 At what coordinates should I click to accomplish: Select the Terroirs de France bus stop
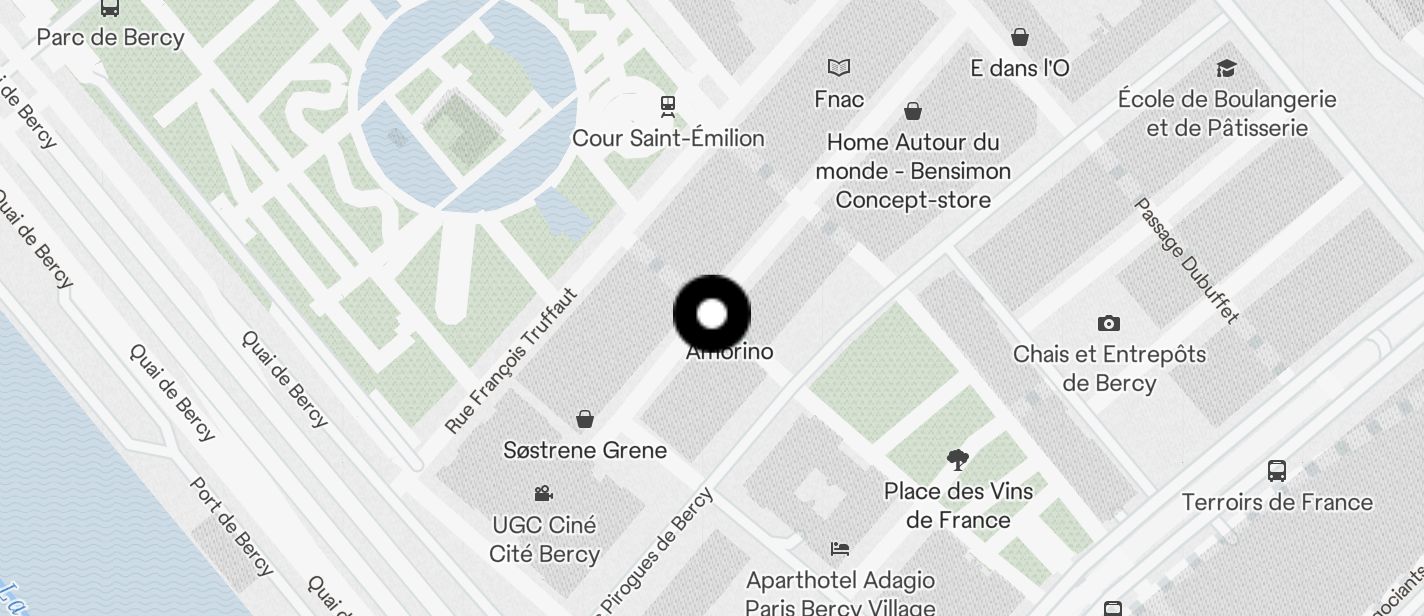1276,471
